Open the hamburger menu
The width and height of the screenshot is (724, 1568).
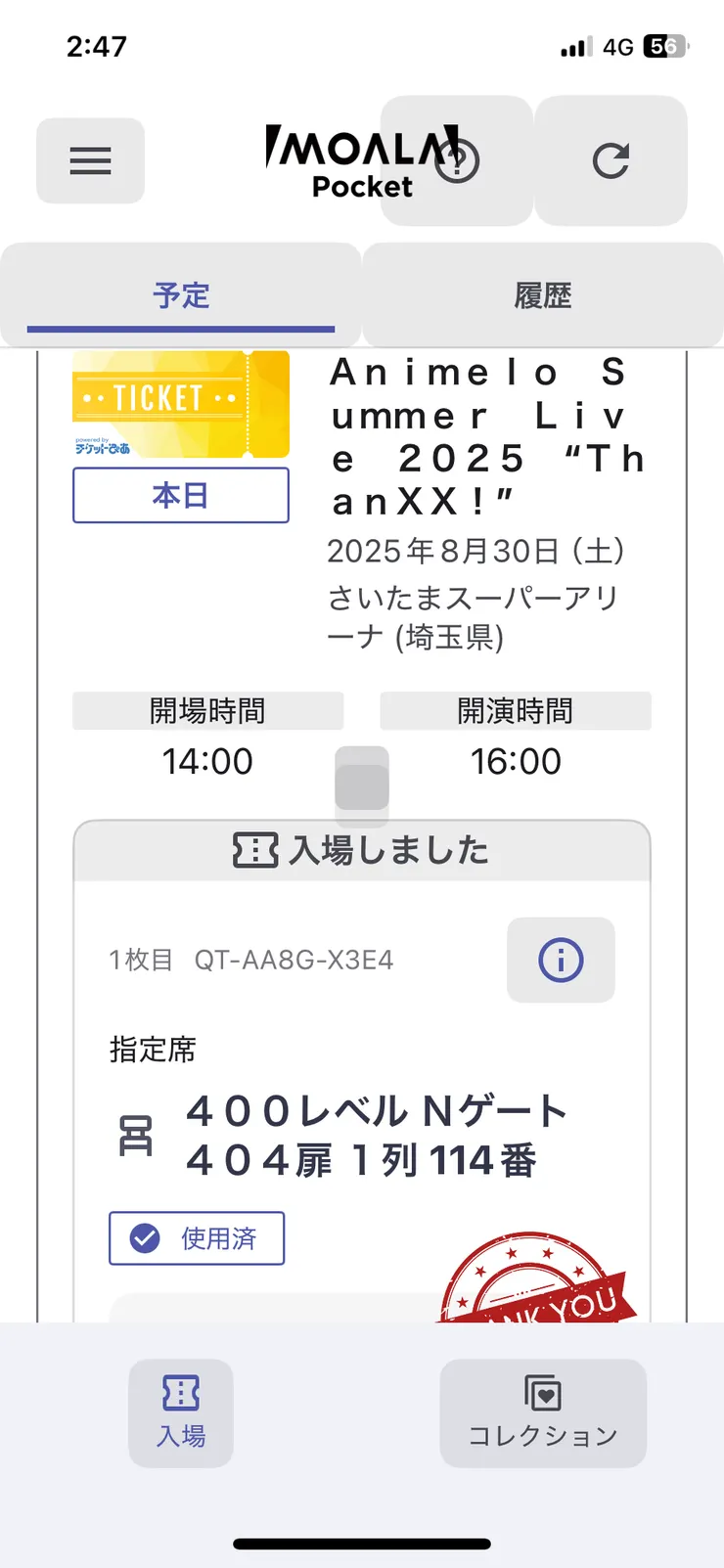[90, 160]
